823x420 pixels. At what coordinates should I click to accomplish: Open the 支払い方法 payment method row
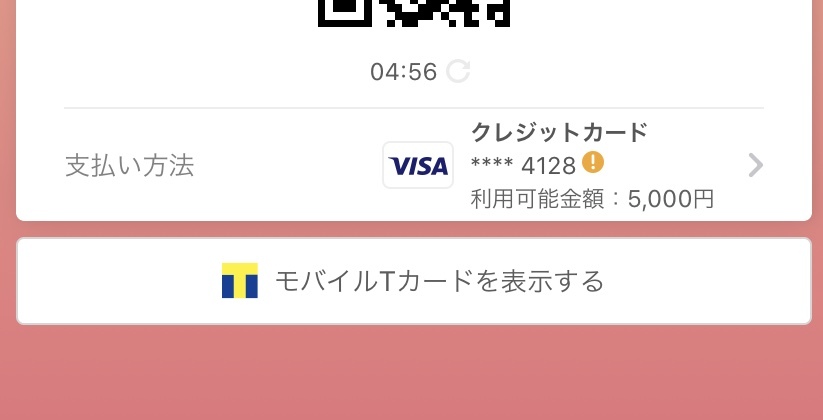413,166
